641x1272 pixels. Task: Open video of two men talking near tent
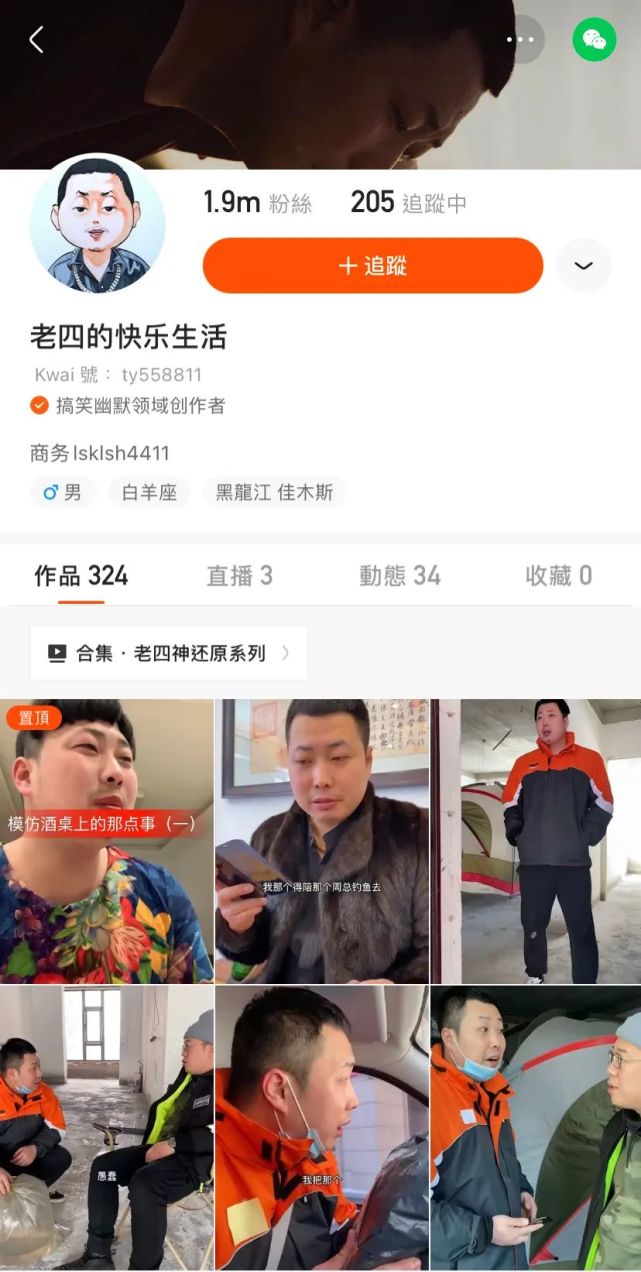[536, 1128]
